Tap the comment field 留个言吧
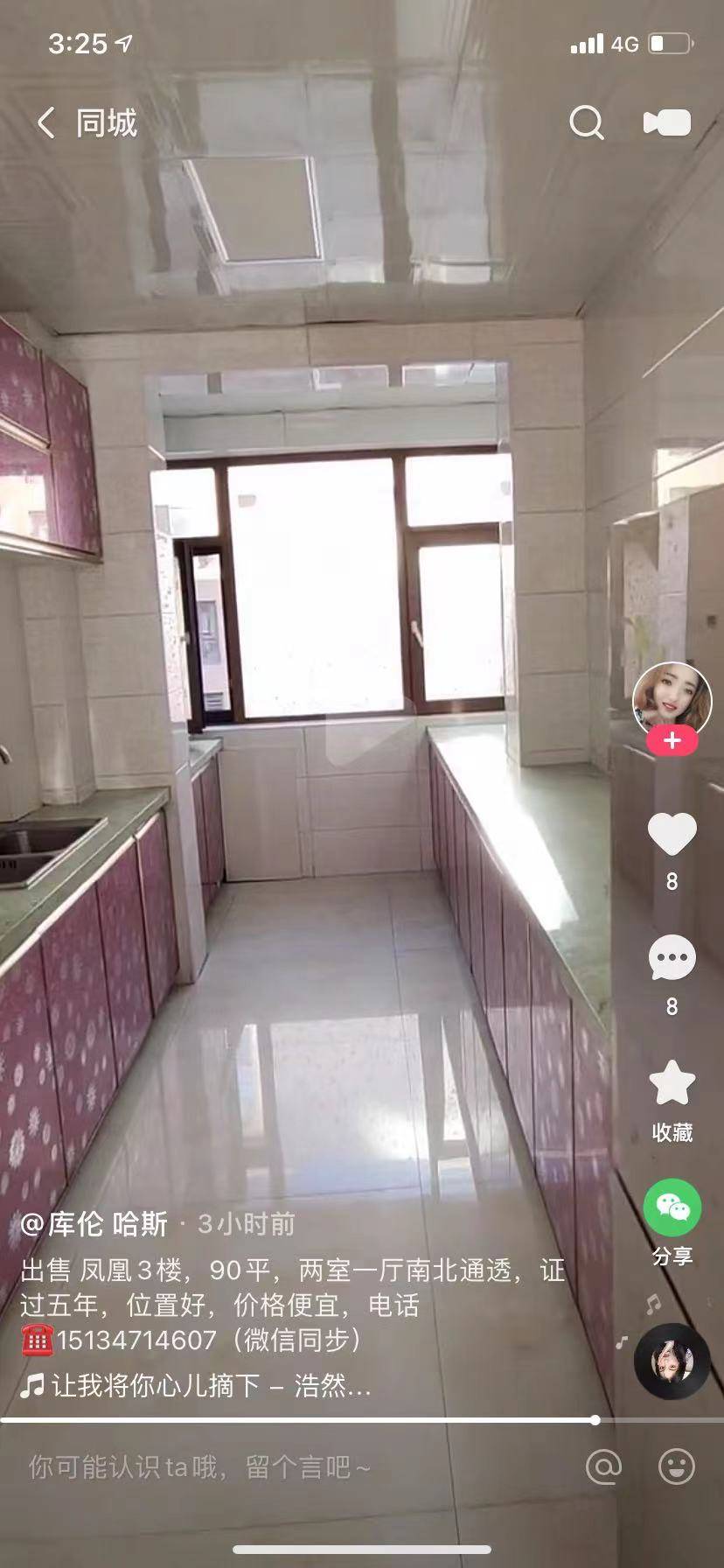The image size is (724, 1568). point(201,1466)
